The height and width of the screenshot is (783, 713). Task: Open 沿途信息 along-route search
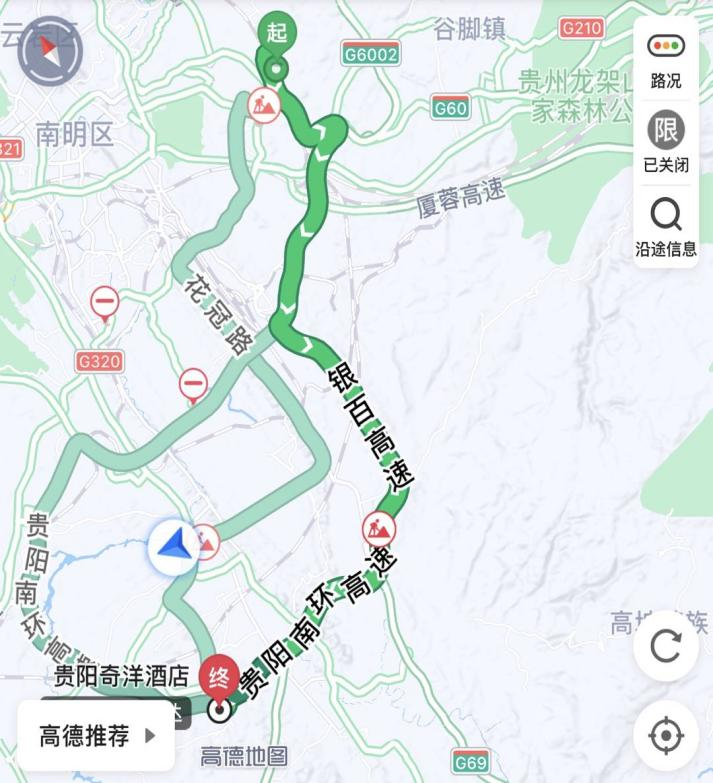click(665, 226)
